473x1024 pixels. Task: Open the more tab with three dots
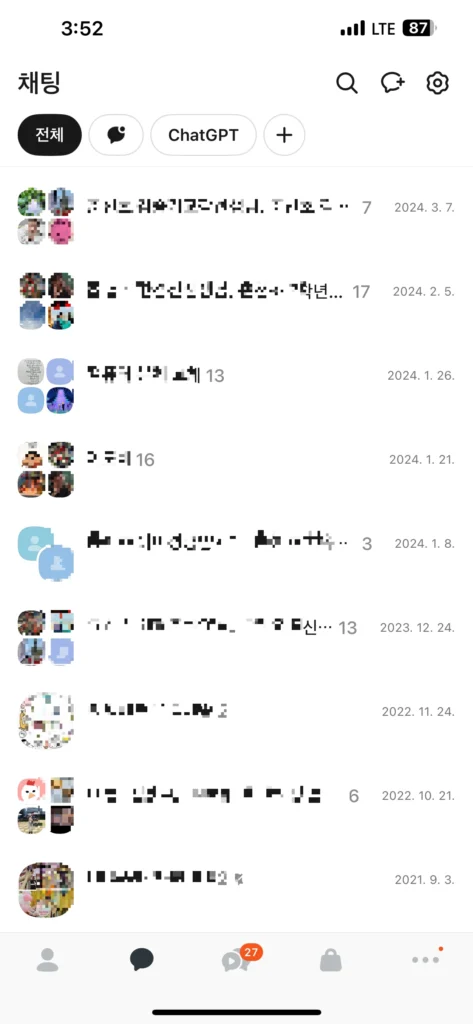pos(426,959)
